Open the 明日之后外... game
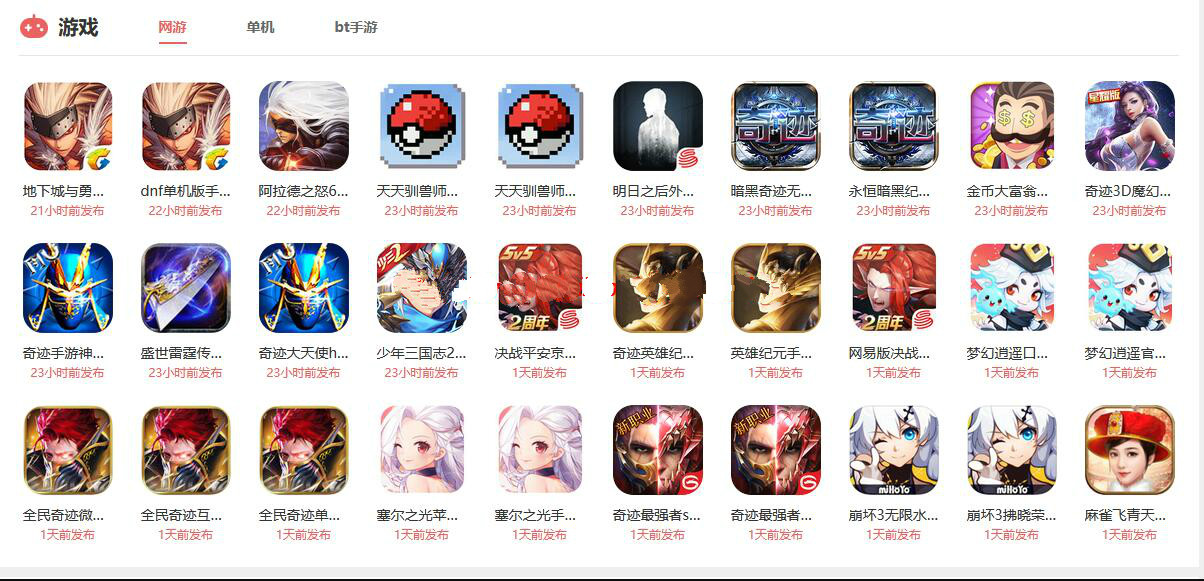The height and width of the screenshot is (581, 1204). coord(658,127)
